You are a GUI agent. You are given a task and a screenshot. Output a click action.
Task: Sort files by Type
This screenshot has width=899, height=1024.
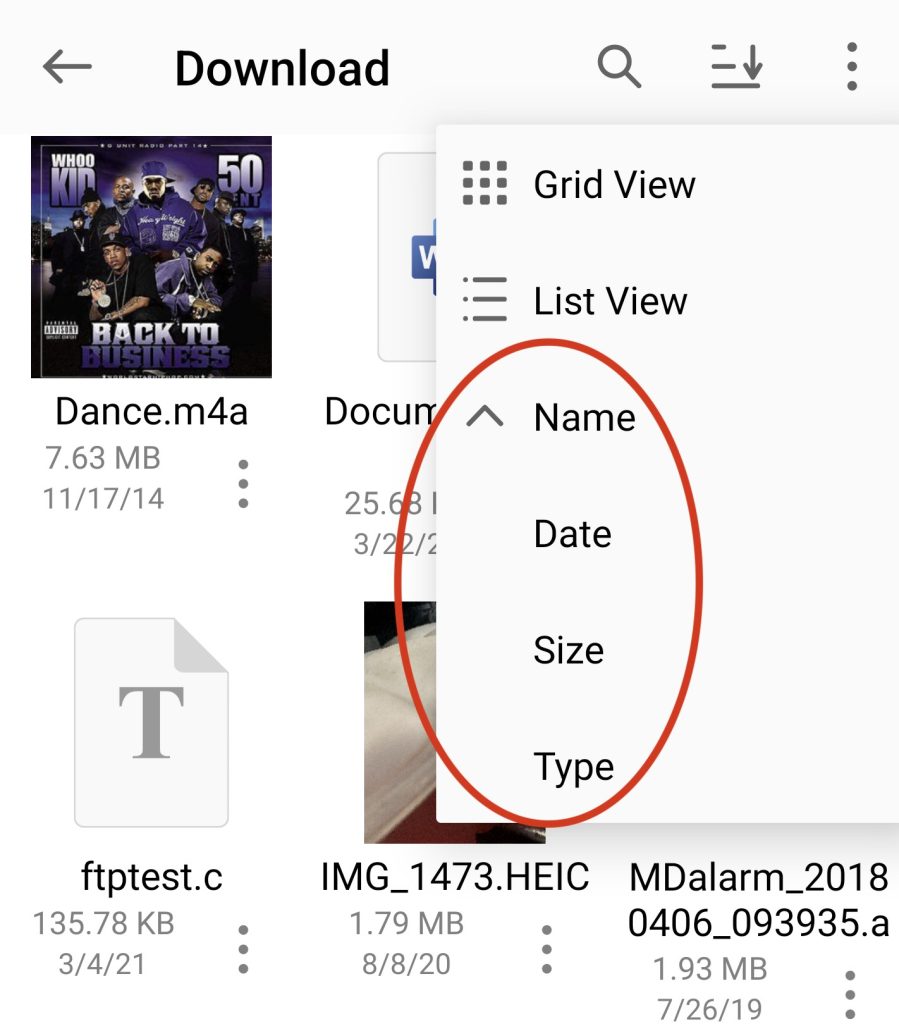573,767
